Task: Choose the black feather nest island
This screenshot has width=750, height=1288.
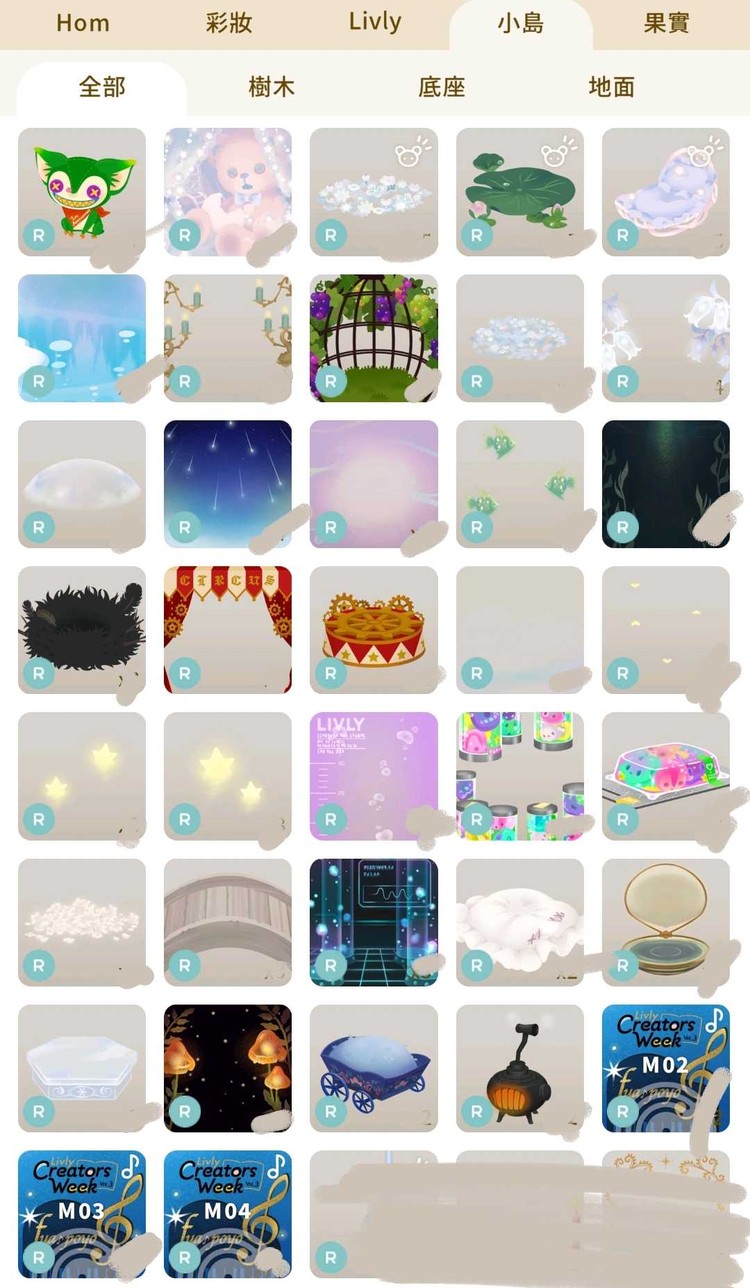Action: 82,630
